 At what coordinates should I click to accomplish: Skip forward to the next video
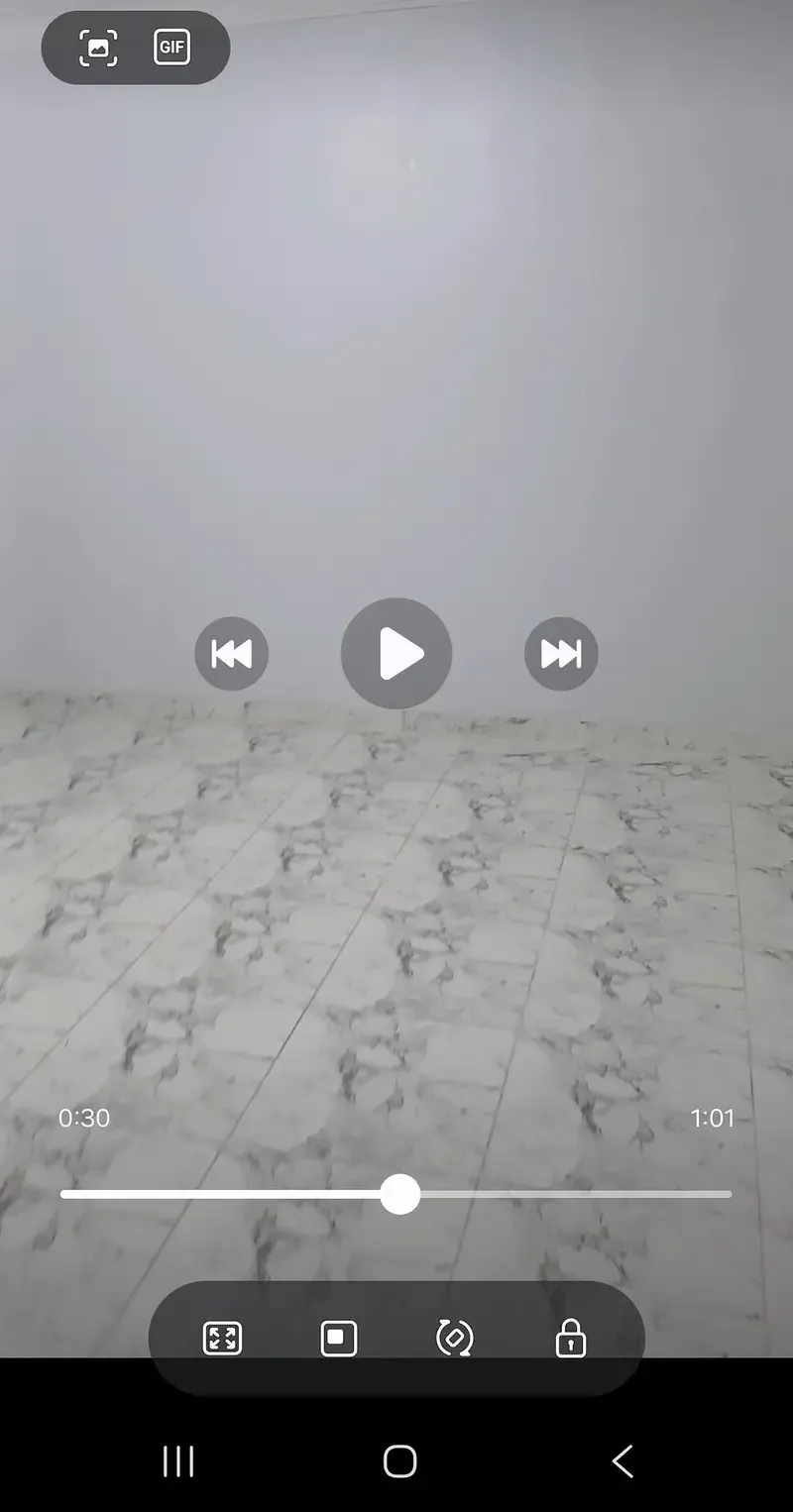pos(561,654)
